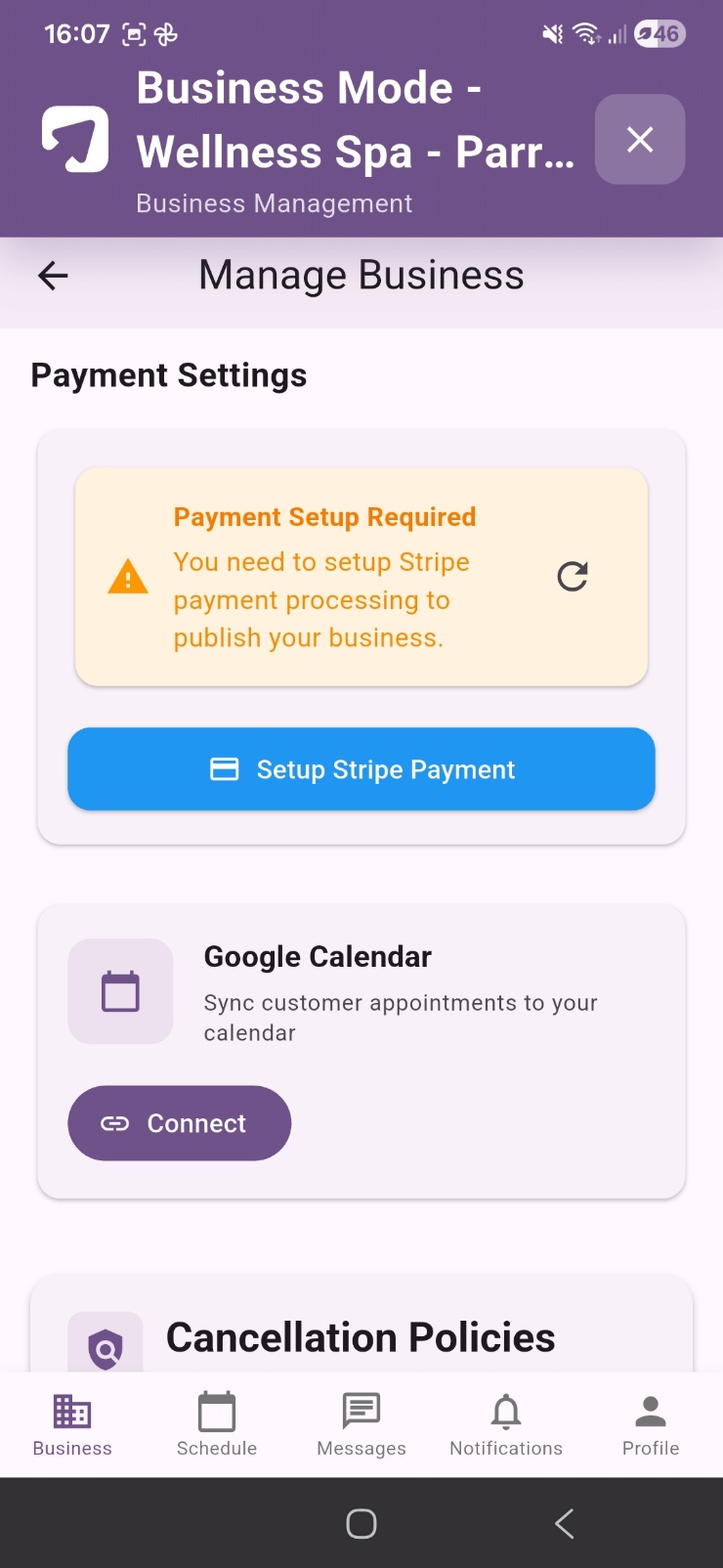
Task: Refresh the payment setup status
Action: (x=573, y=577)
